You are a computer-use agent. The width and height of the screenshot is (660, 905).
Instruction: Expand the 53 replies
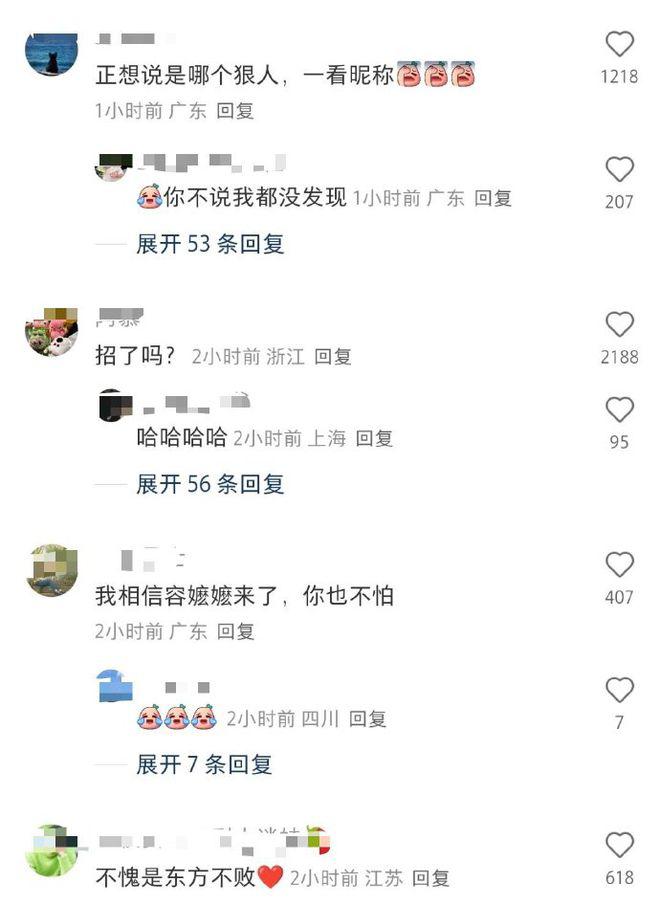click(x=210, y=243)
